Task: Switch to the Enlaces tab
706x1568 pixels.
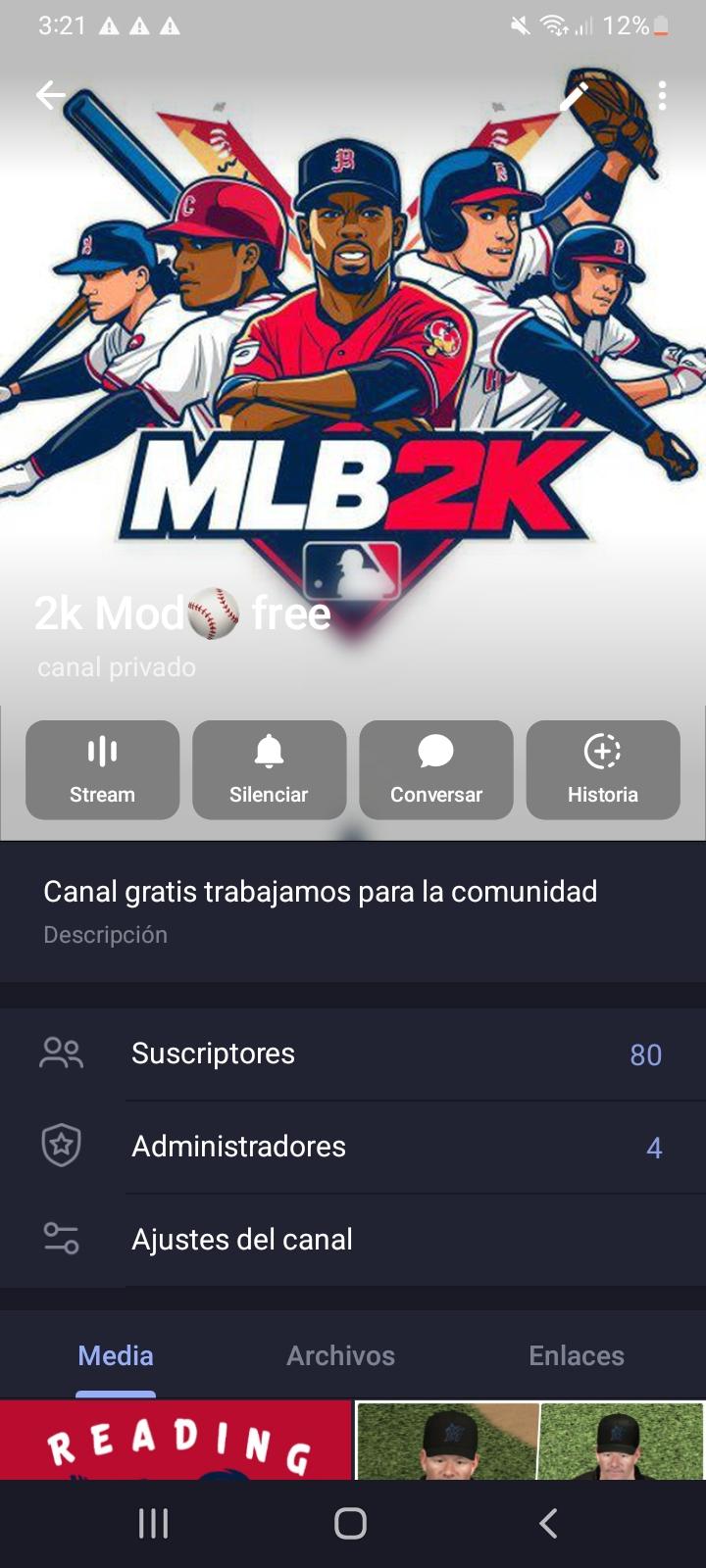Action: pyautogui.click(x=577, y=1355)
